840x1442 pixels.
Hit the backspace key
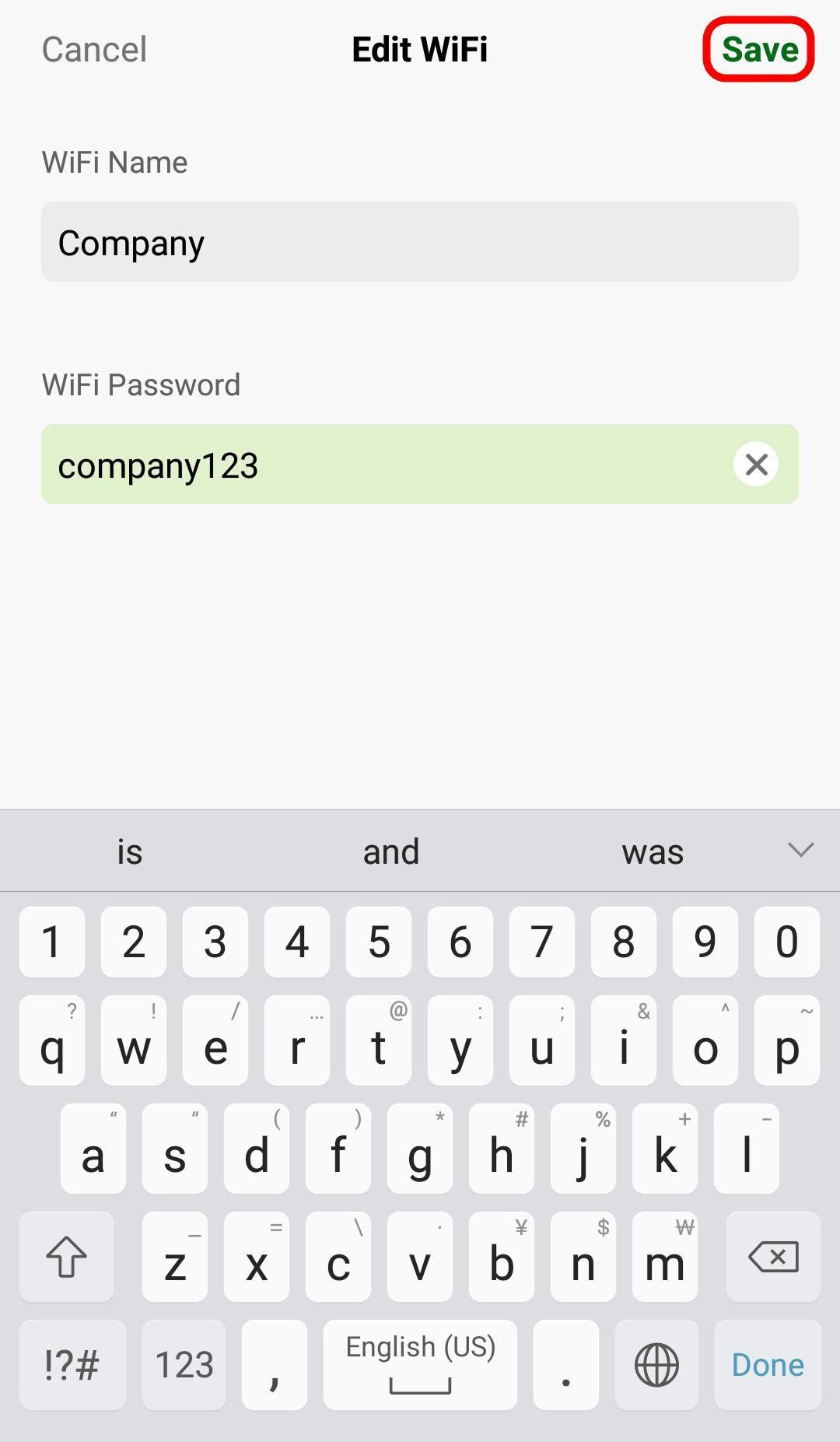(x=773, y=1256)
